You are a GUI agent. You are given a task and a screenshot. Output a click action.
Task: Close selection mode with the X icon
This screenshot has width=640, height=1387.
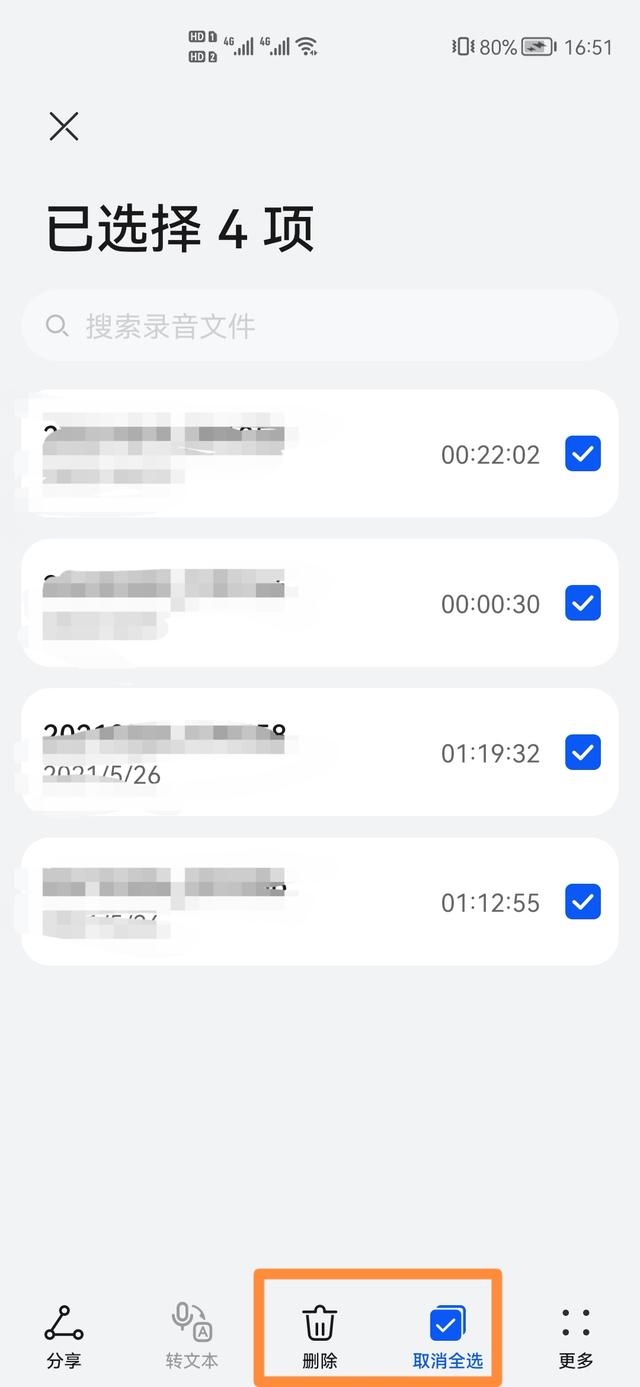pos(64,126)
